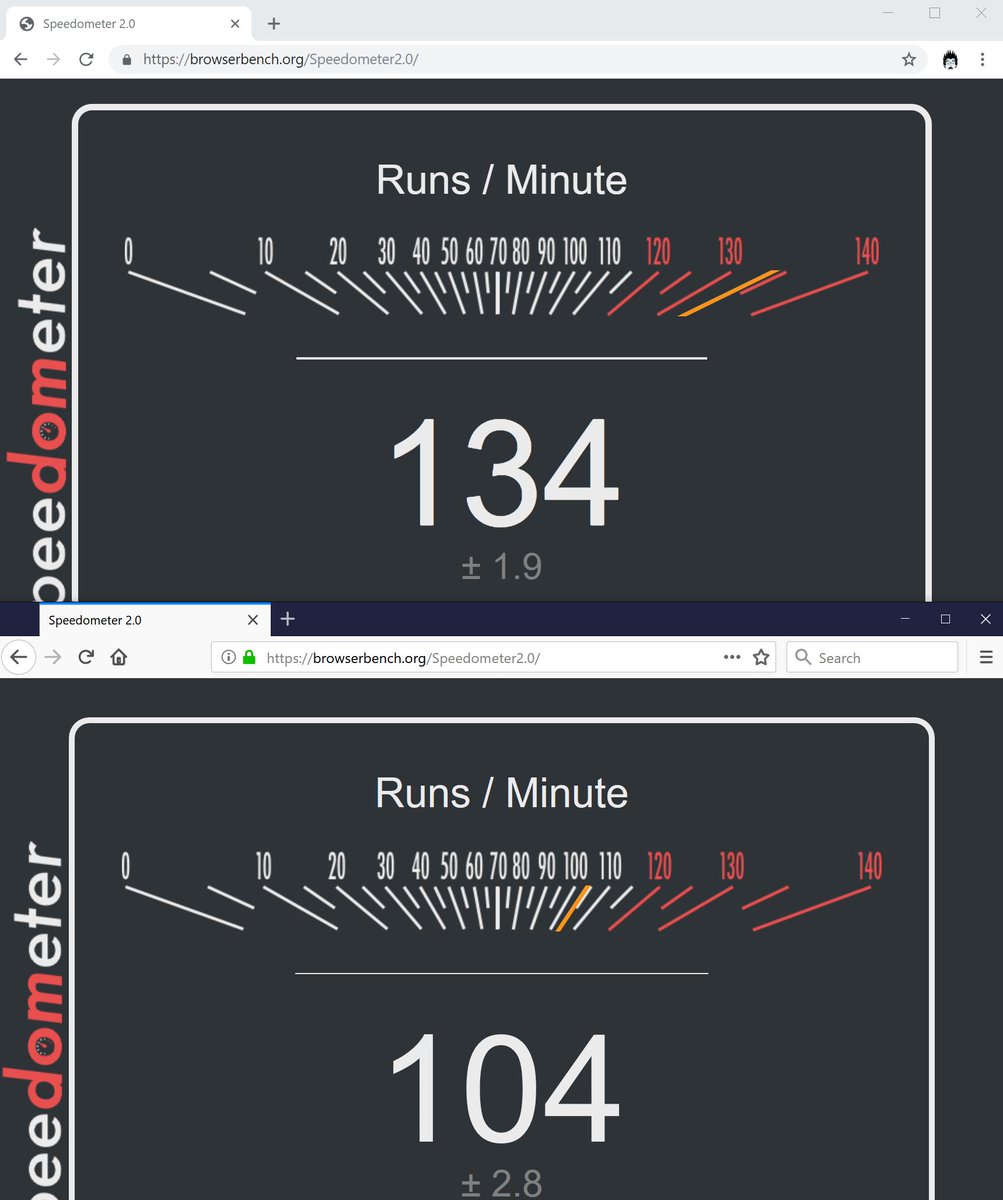View site information in Firefox's address bar
The width and height of the screenshot is (1003, 1200).
[x=228, y=657]
